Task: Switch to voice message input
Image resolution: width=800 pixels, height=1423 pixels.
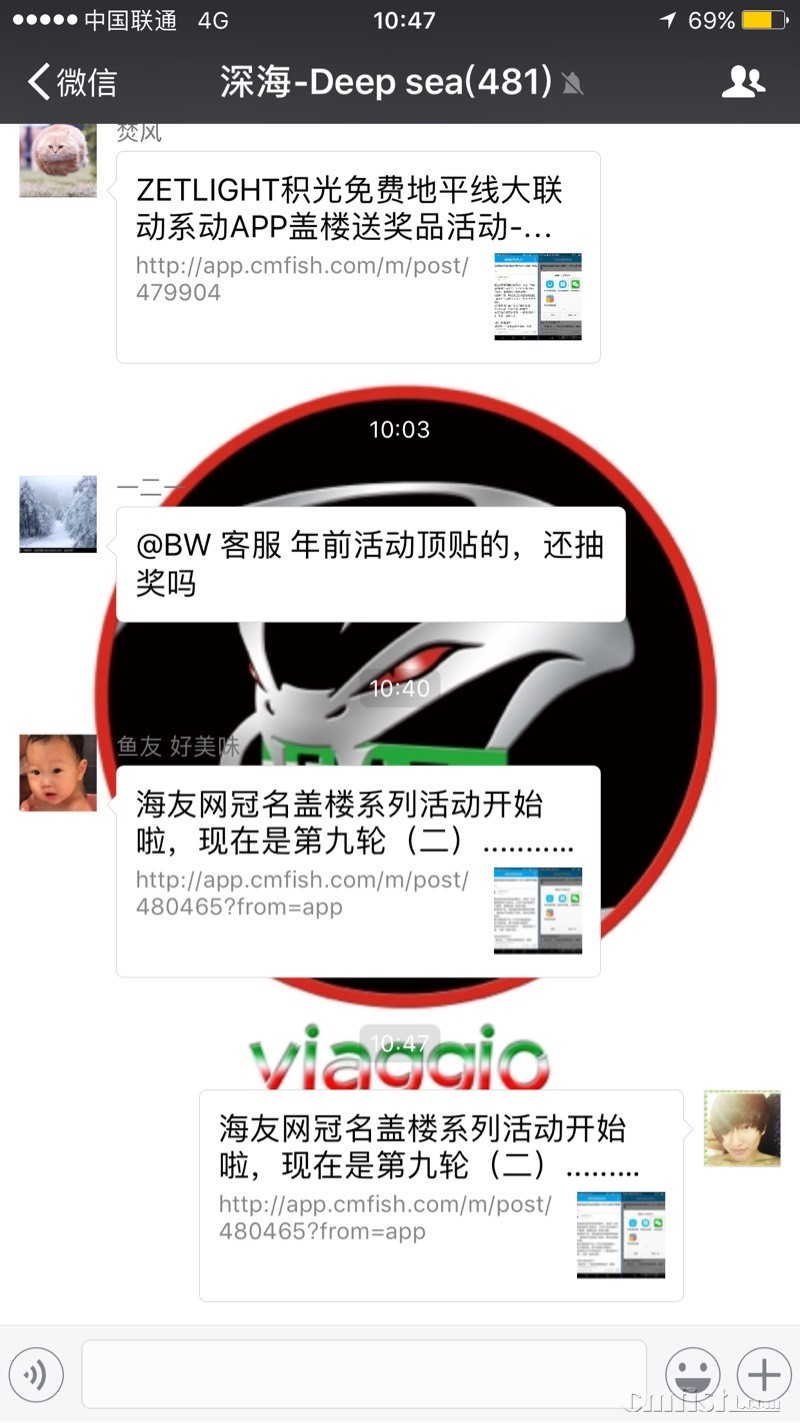Action: click(36, 1375)
